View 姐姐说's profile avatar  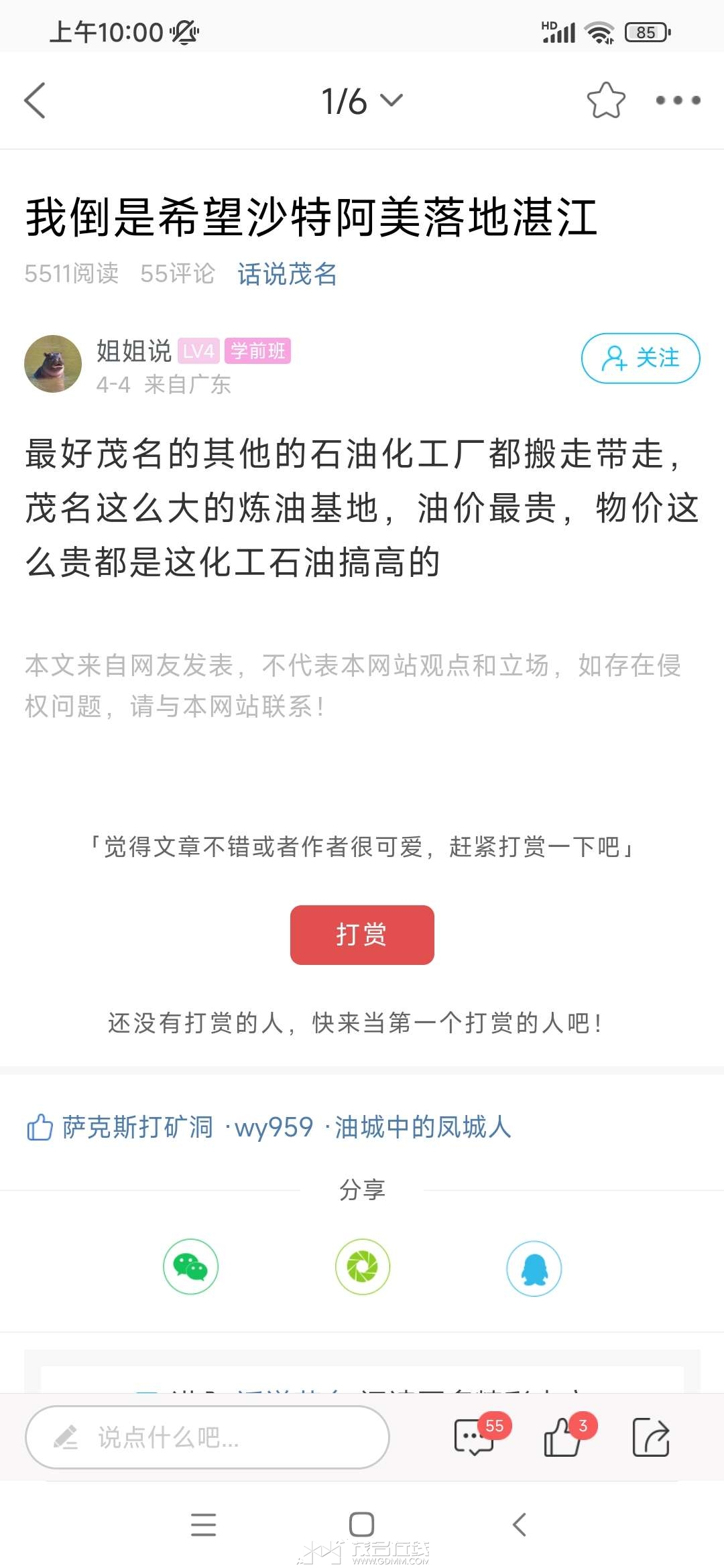tap(53, 364)
